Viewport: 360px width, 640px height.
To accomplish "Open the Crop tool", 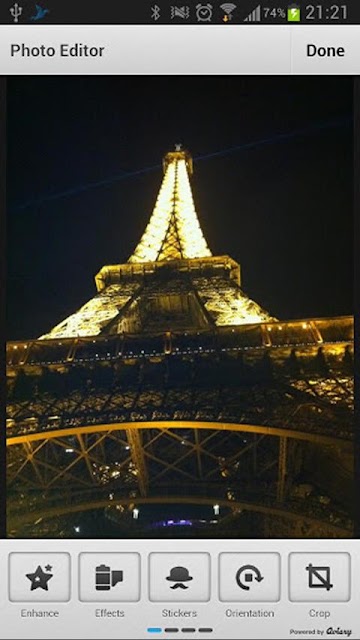I will (x=320, y=577).
